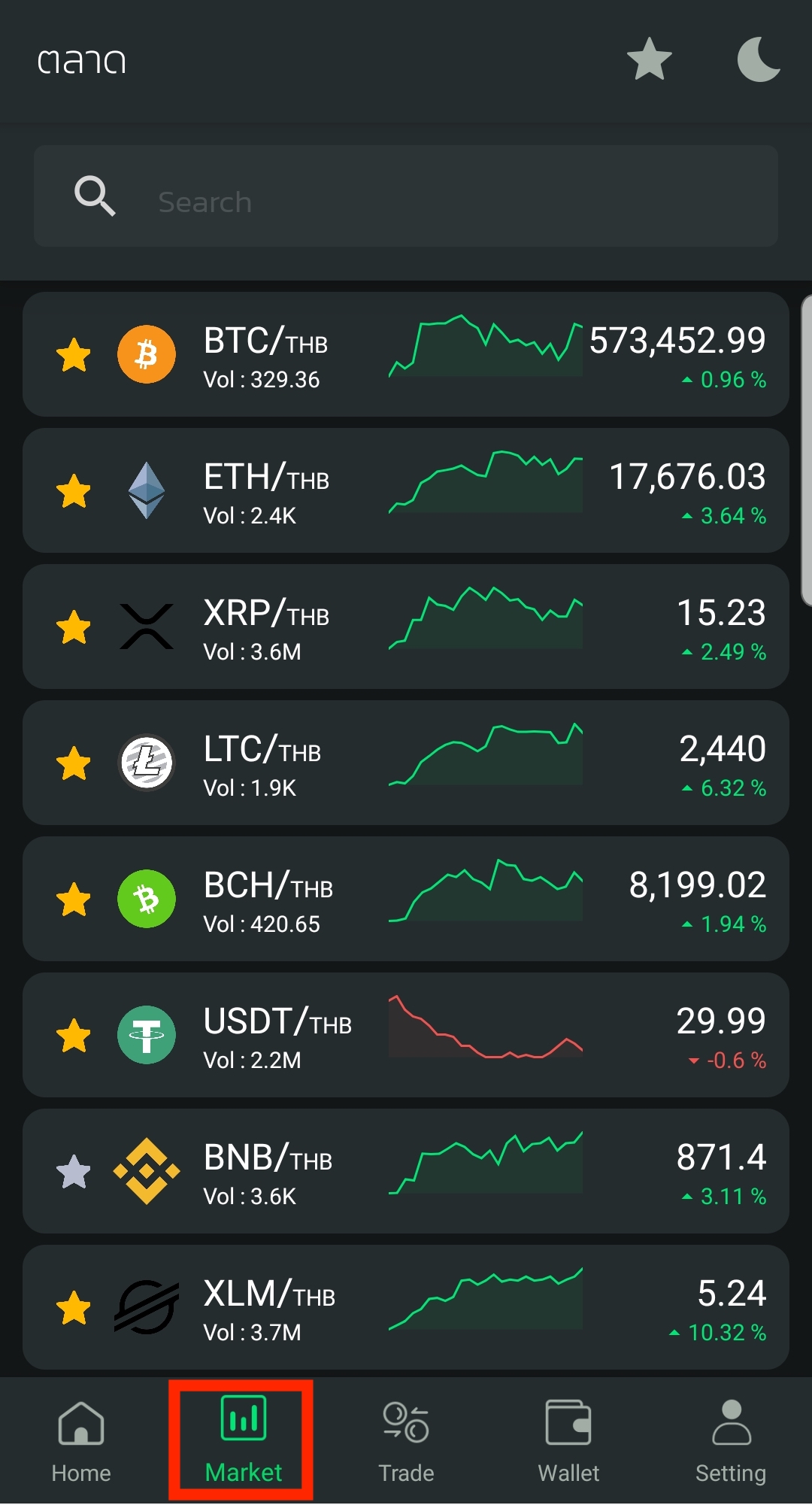Switch to the Trade tab
The width and height of the screenshot is (812, 1505).
point(405,1439)
